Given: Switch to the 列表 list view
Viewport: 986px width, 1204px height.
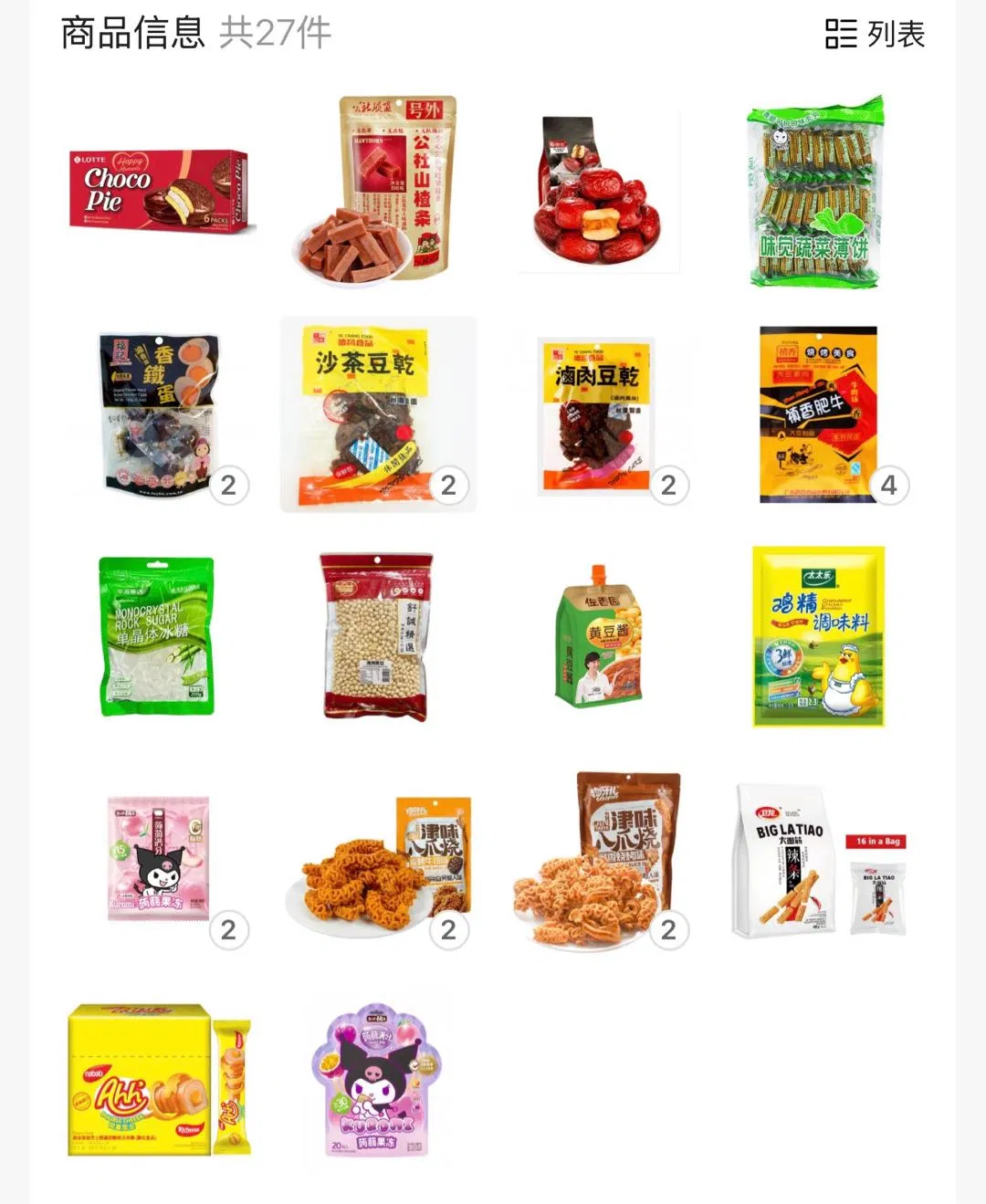Looking at the screenshot, I should point(875,35).
